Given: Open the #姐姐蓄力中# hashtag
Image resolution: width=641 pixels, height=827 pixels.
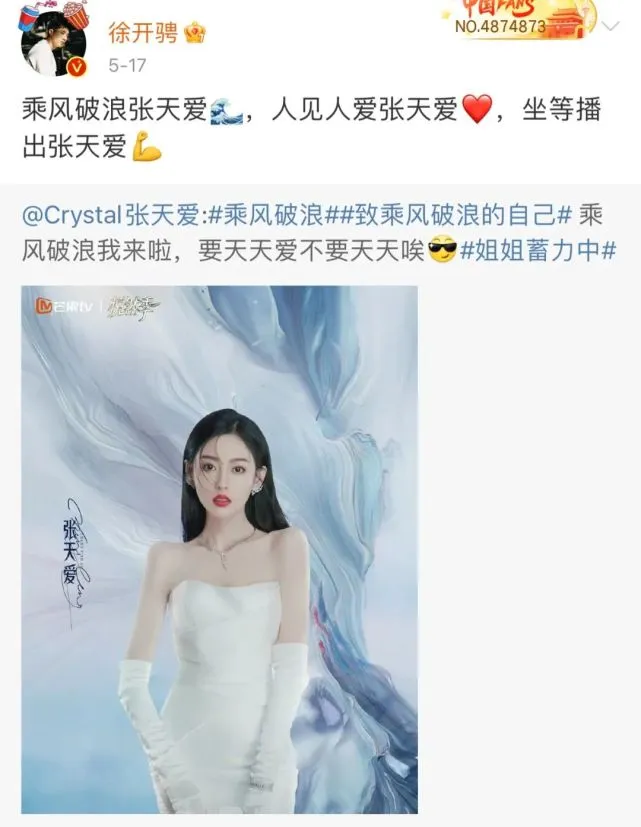Looking at the screenshot, I should 538,251.
